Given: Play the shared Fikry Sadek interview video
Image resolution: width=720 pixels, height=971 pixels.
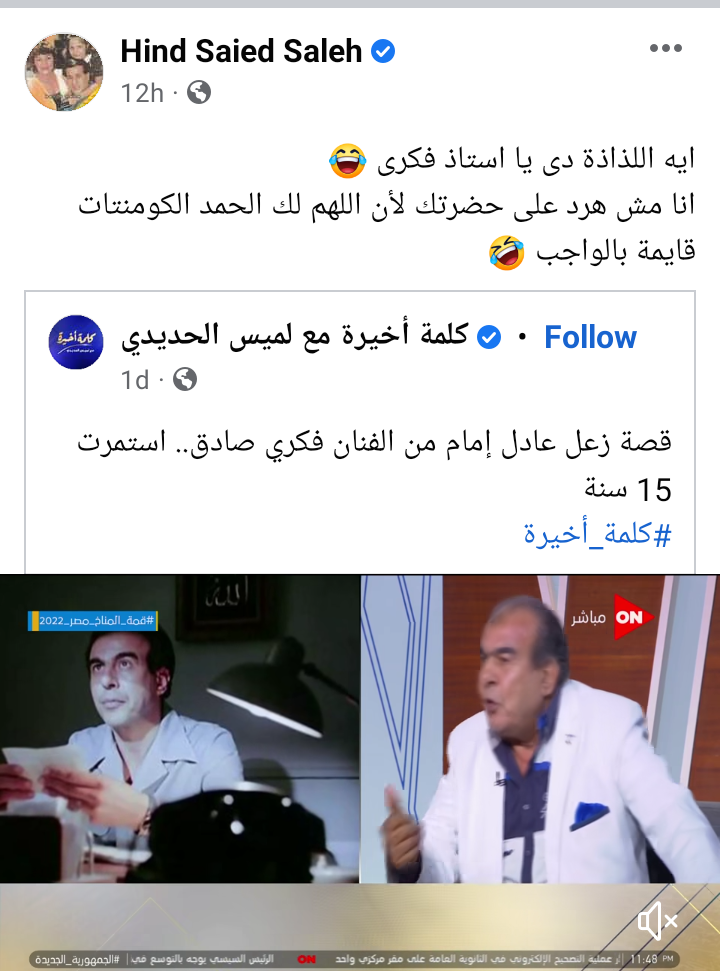Looking at the screenshot, I should pos(360,730).
